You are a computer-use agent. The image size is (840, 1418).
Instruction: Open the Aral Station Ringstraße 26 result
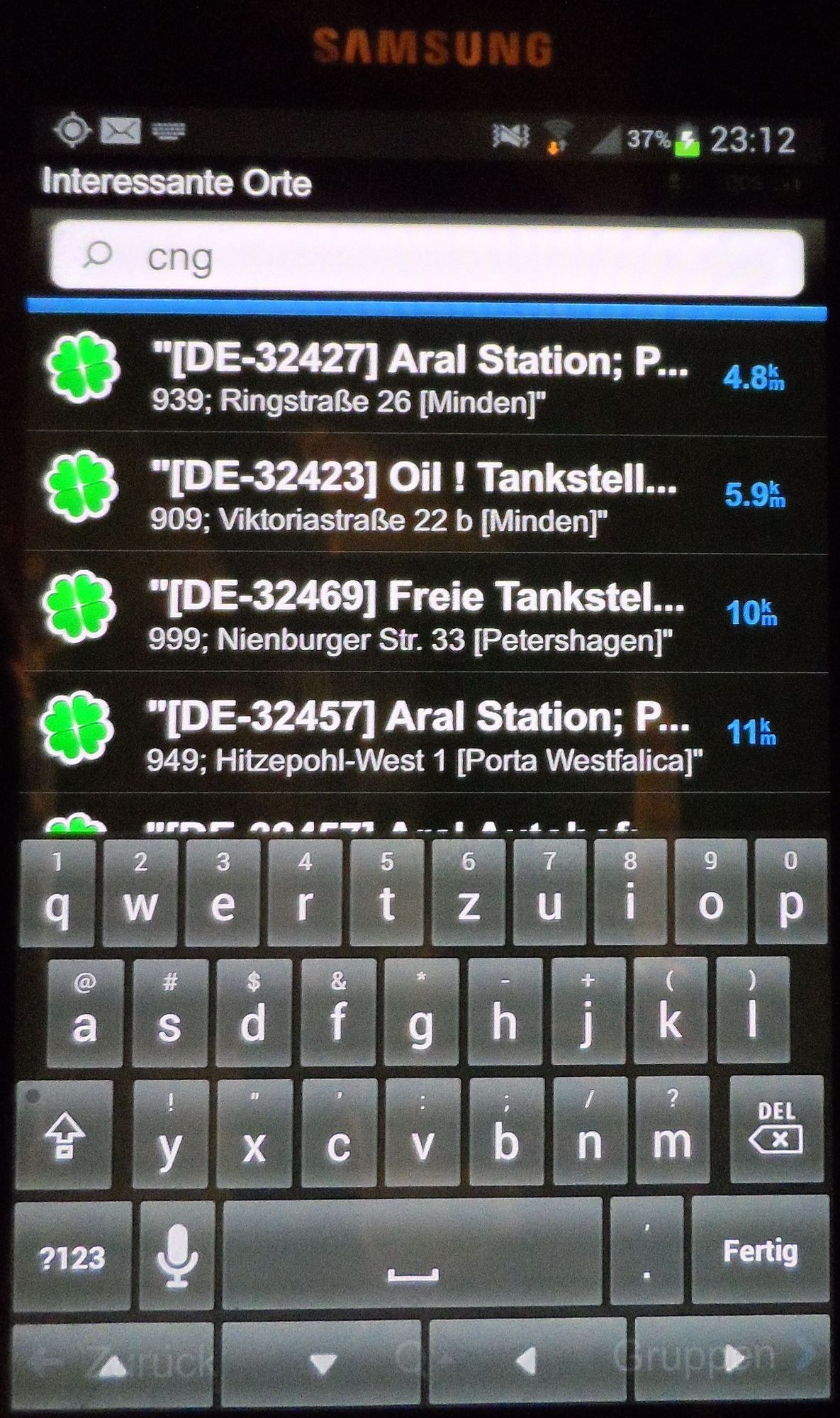425,376
